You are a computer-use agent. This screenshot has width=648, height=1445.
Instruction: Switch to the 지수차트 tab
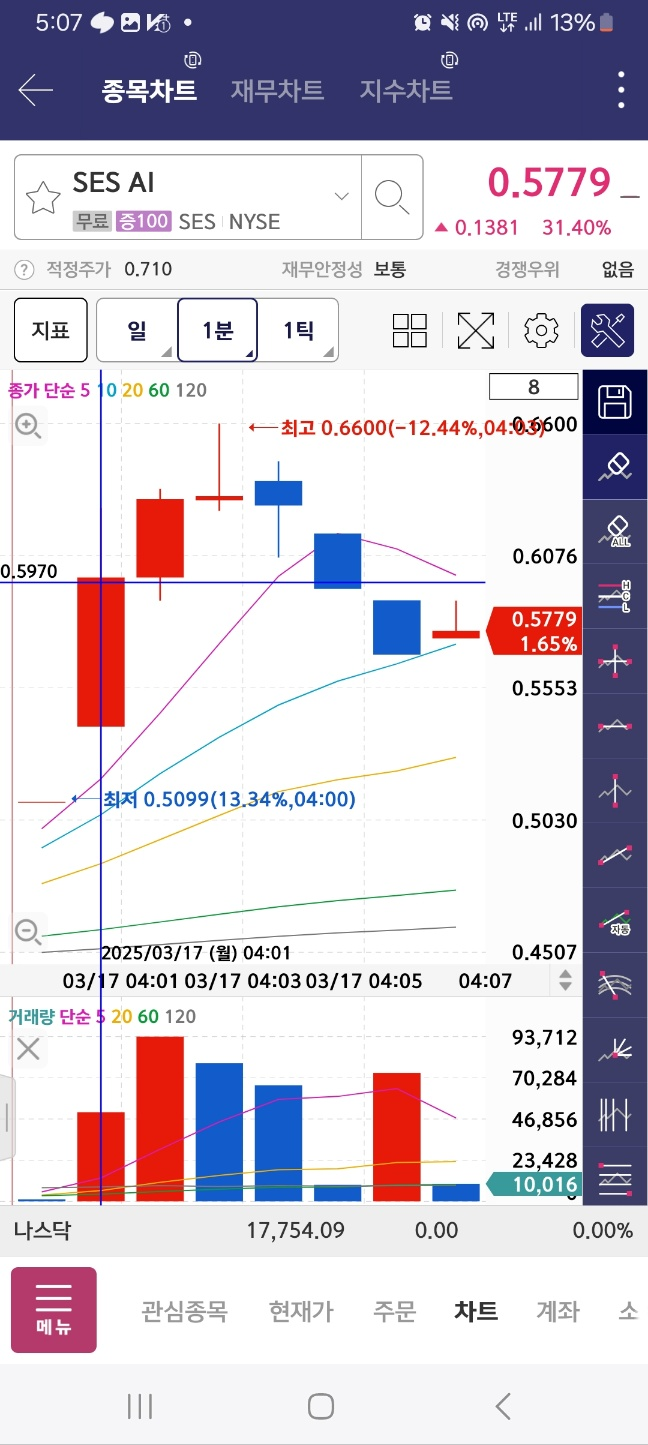[x=406, y=91]
